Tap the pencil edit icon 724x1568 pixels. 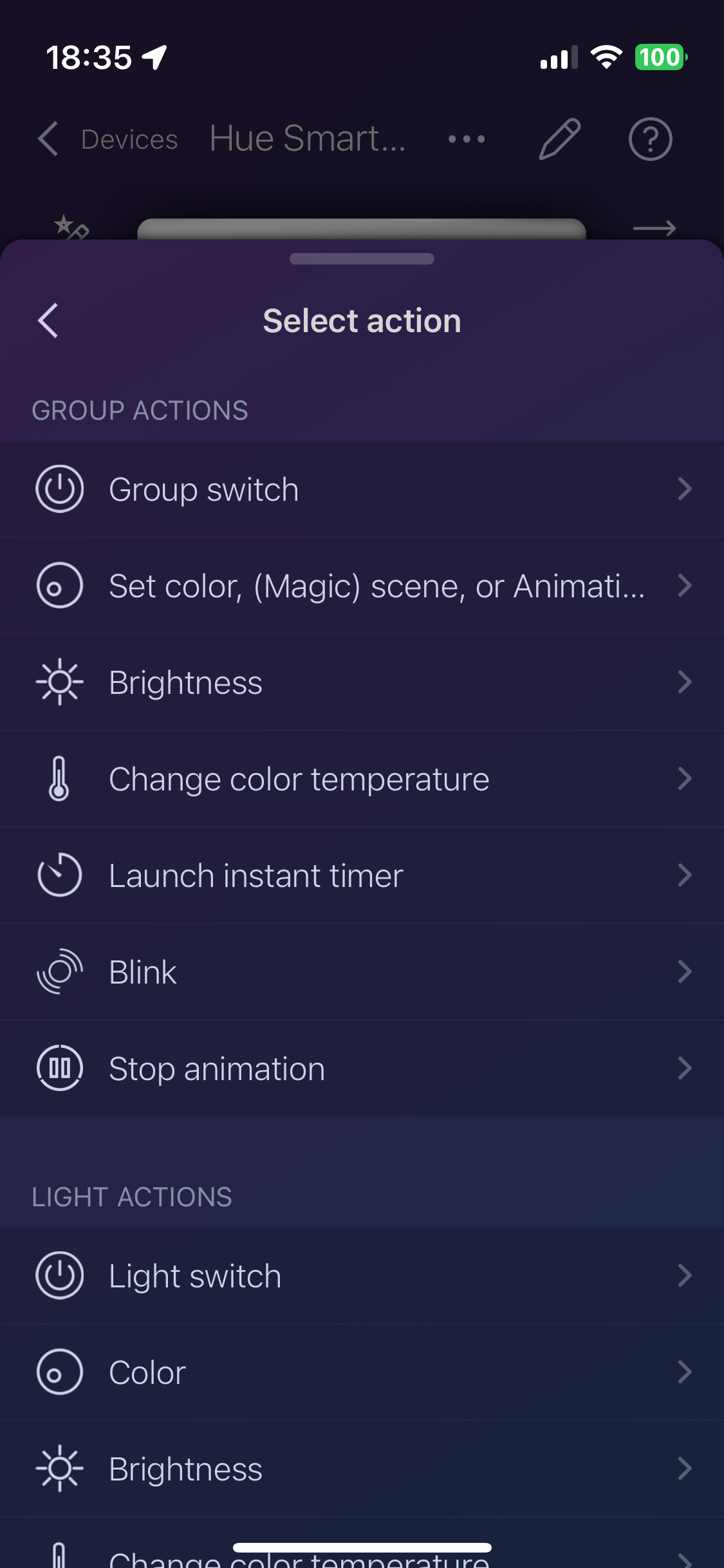coord(560,139)
